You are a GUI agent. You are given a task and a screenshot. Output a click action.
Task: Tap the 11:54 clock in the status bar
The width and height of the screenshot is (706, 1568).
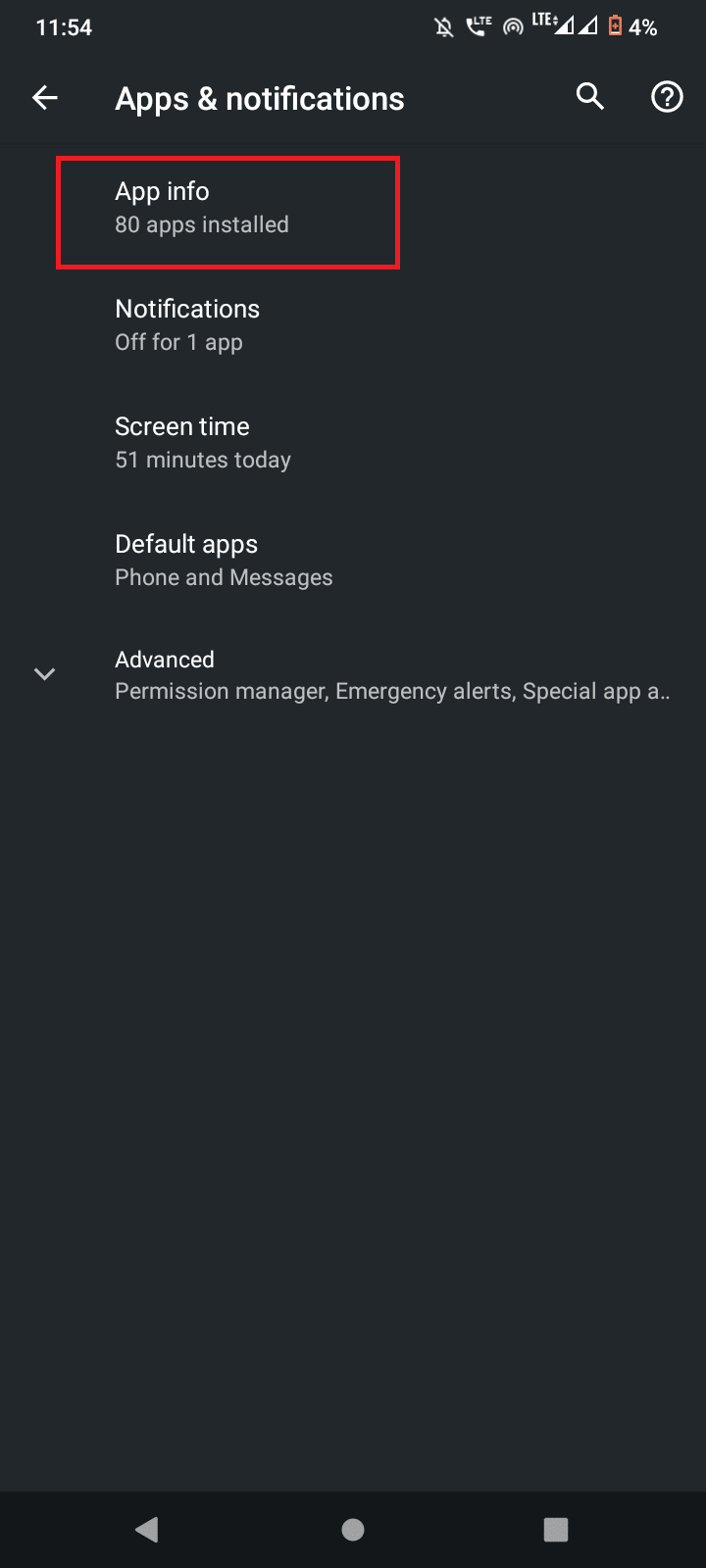(x=64, y=27)
